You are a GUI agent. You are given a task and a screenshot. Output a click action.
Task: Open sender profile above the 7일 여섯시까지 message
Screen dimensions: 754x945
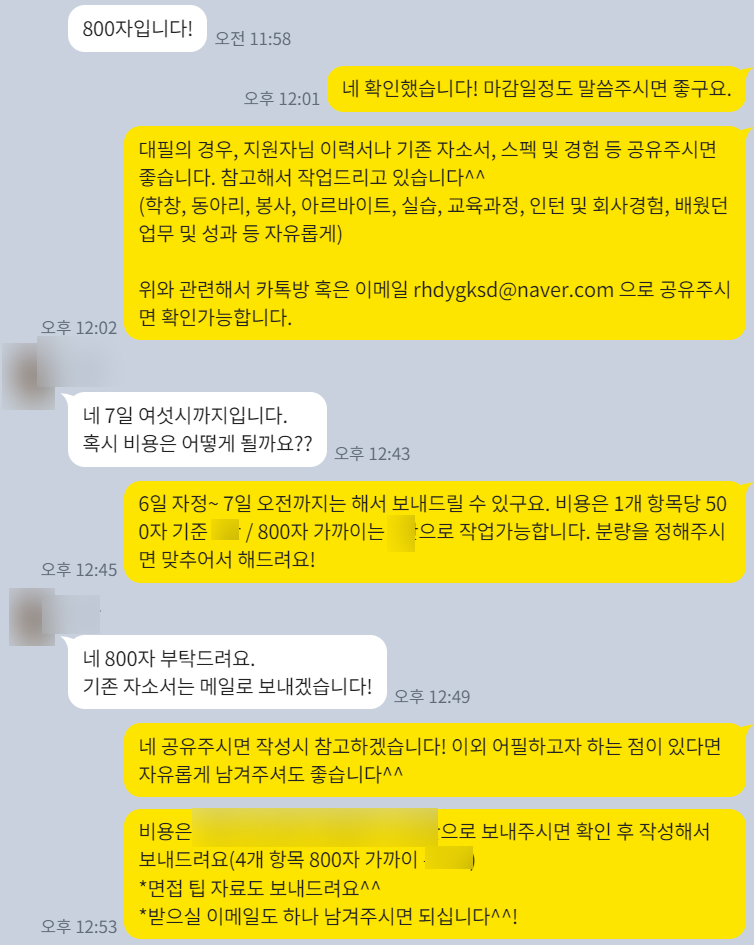(x=27, y=377)
